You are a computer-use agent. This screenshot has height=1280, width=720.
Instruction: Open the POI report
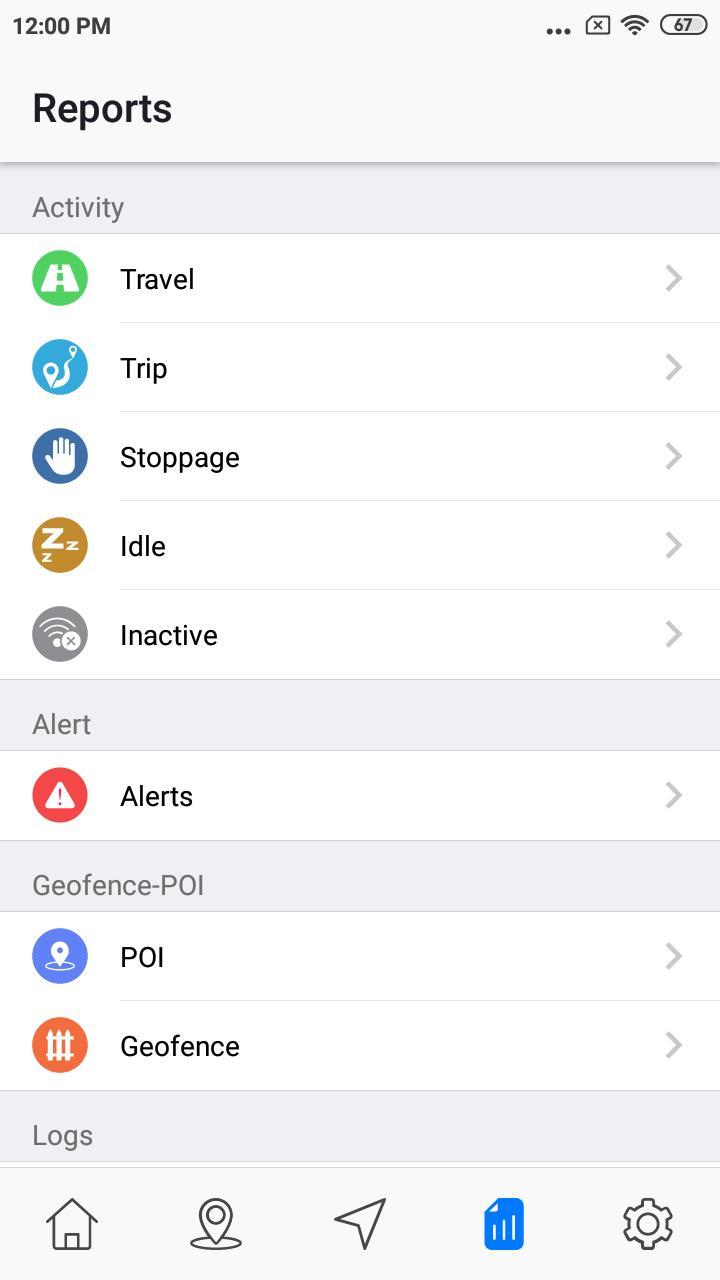360,956
